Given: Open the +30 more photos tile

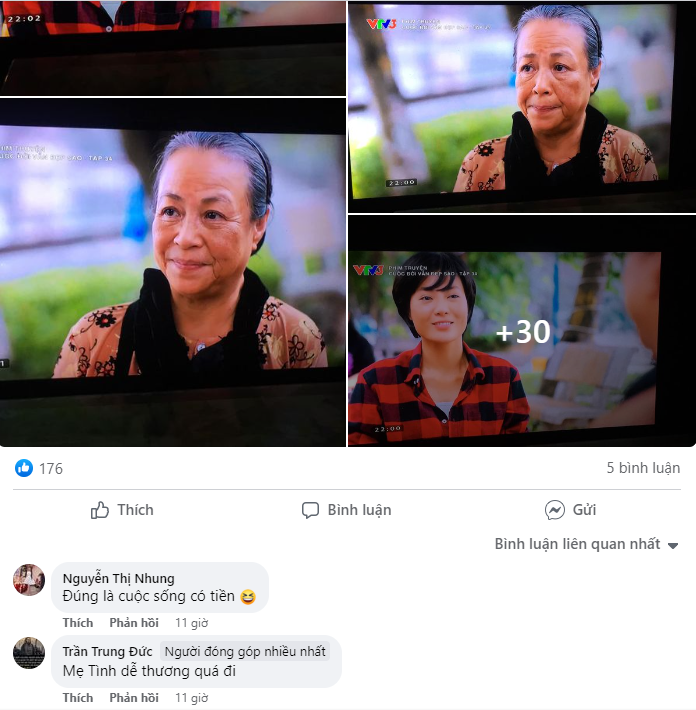Looking at the screenshot, I should 522,332.
